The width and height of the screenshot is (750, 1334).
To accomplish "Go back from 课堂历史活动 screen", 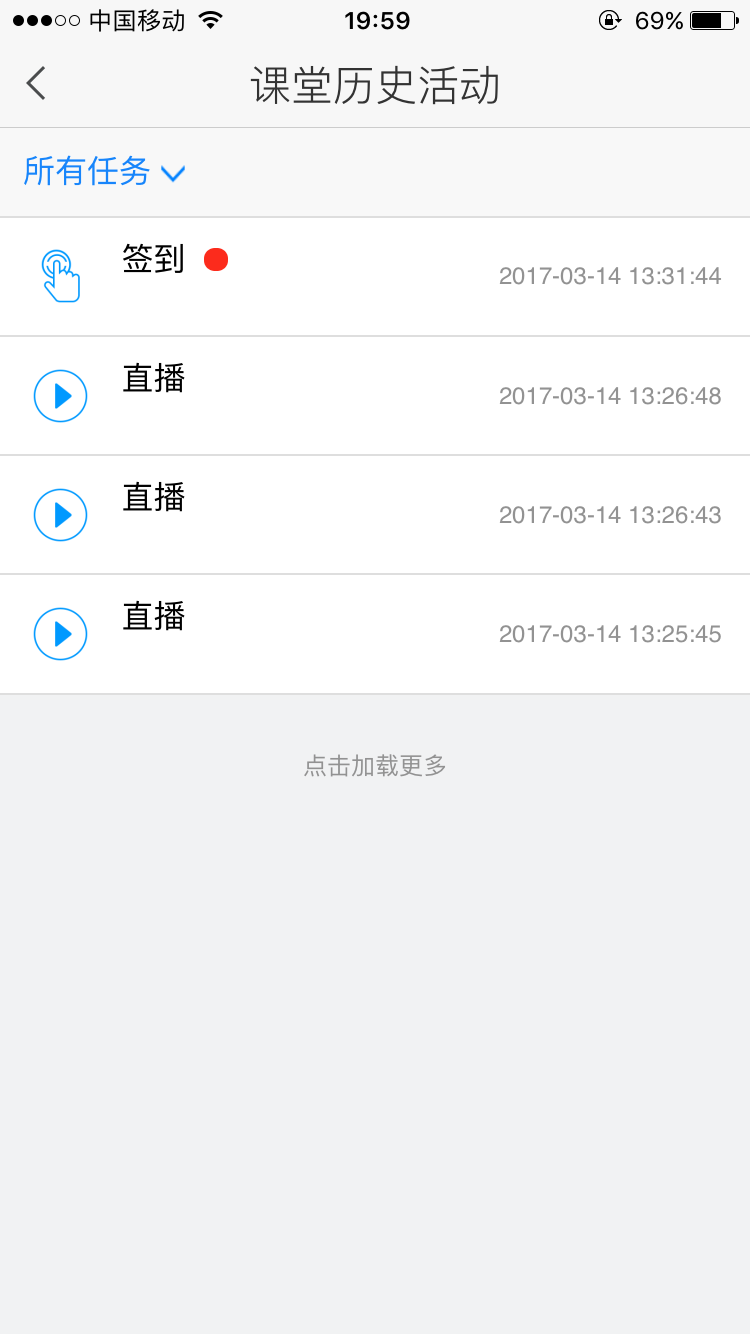I will pyautogui.click(x=37, y=84).
